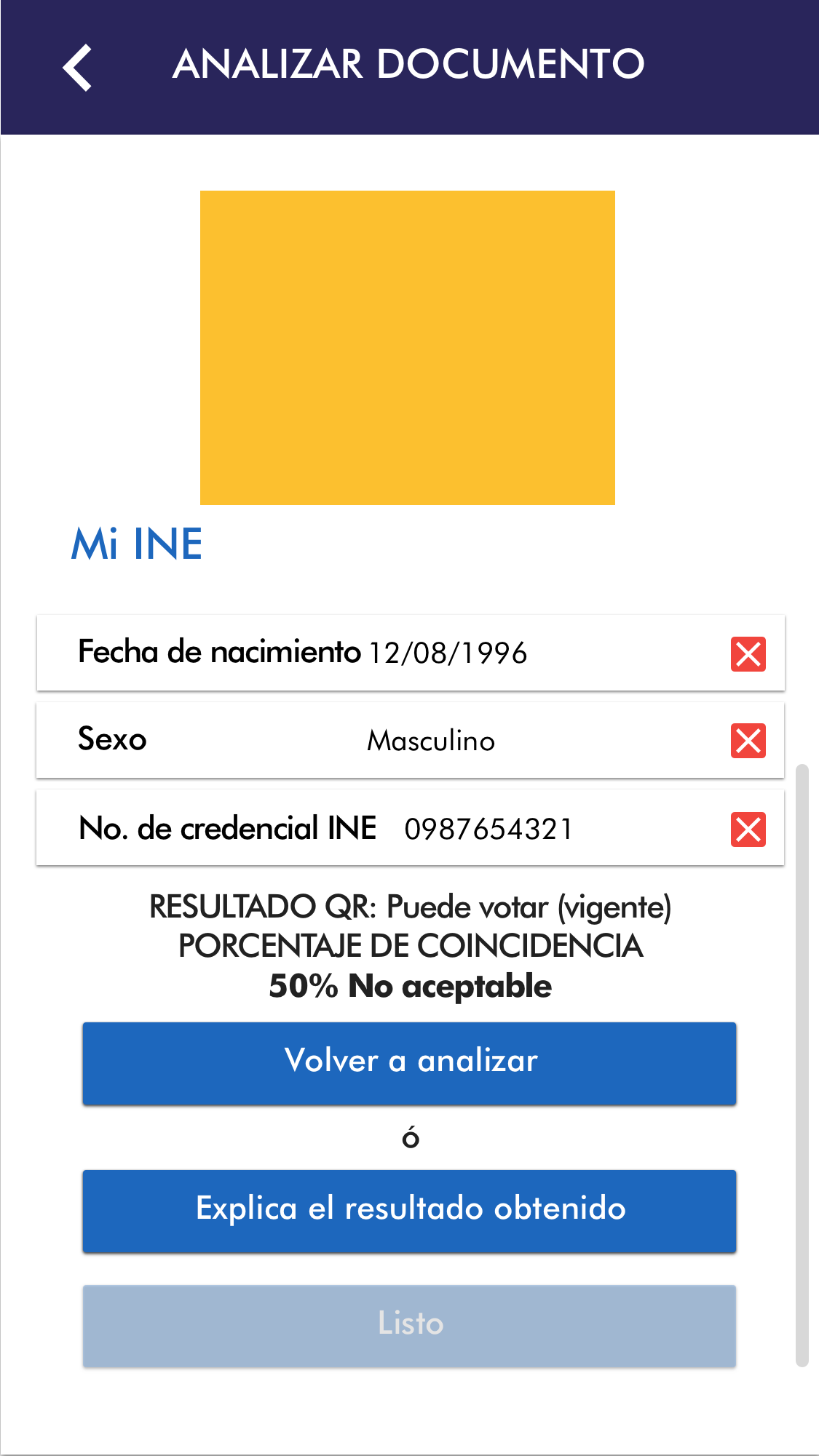Go back from Analizar Documento
The width and height of the screenshot is (819, 1456).
point(77,67)
